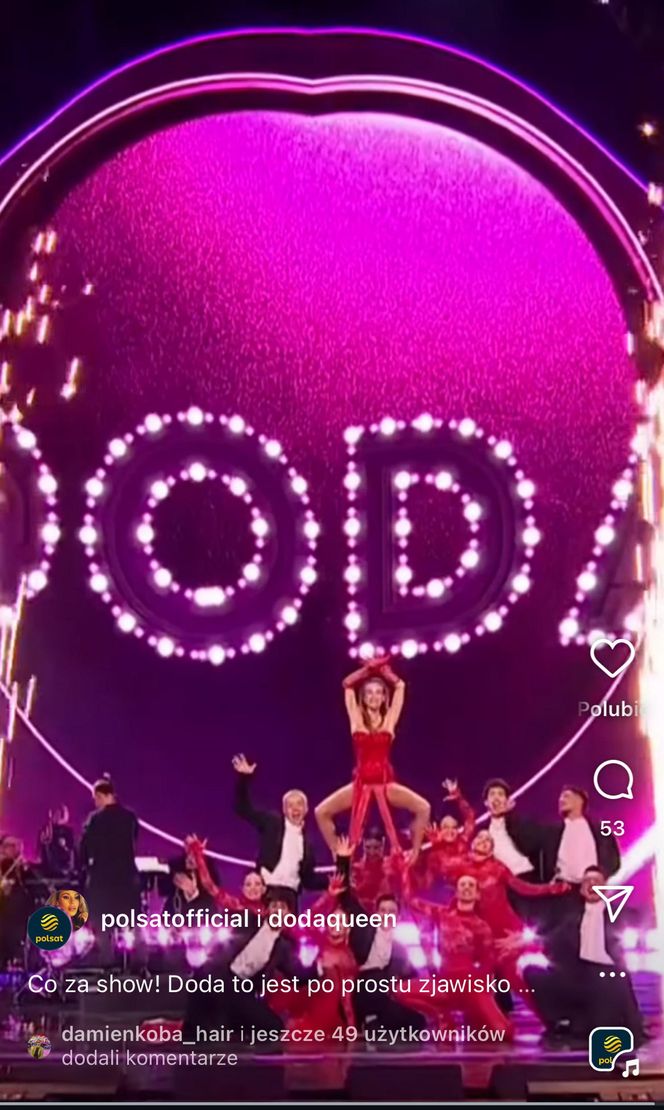Image resolution: width=664 pixels, height=1110 pixels.
Task: Open the polsatofficial i dodaqueen account names
Action: (248, 920)
